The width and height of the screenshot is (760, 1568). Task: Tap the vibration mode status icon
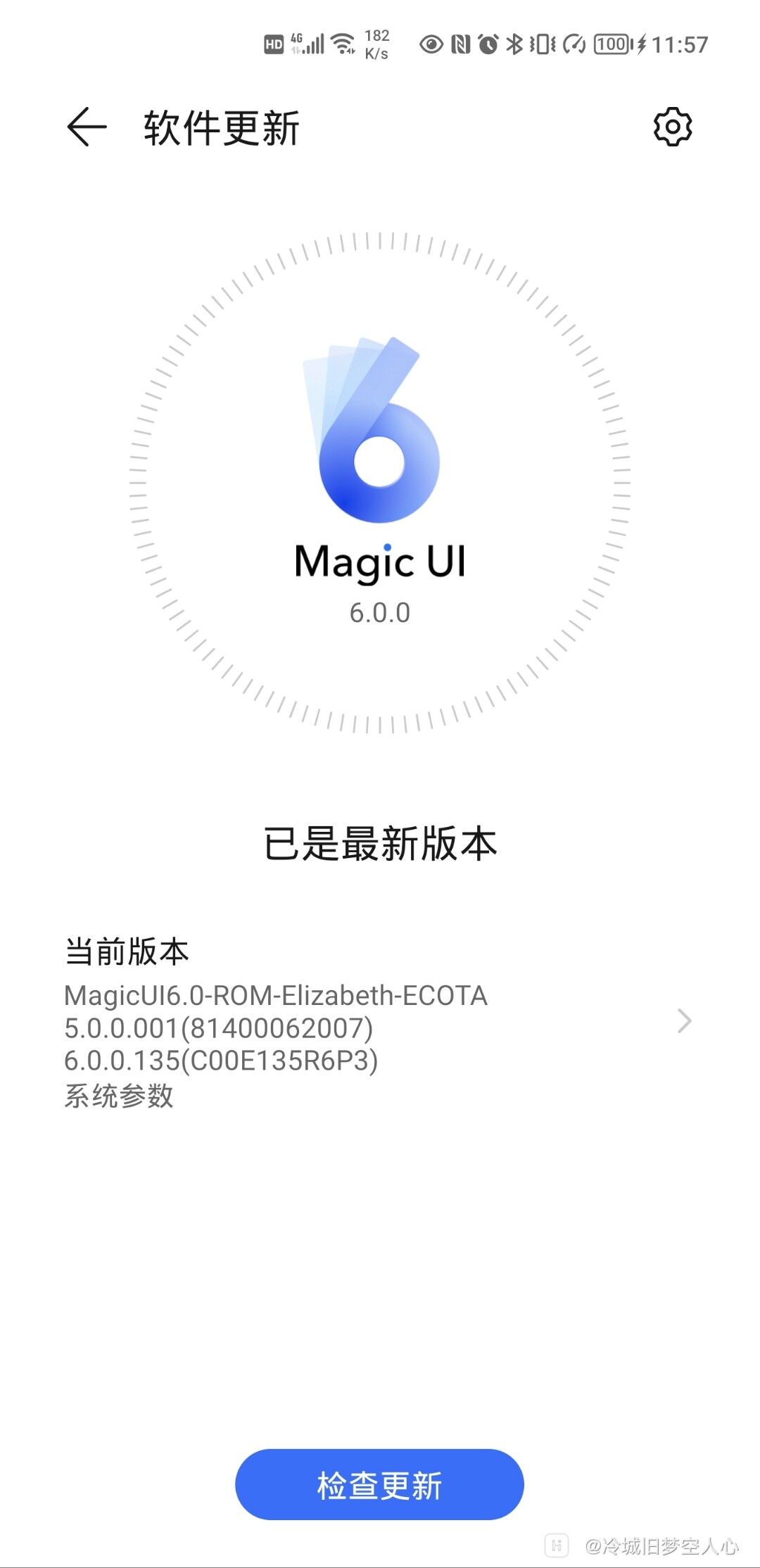coord(543,44)
